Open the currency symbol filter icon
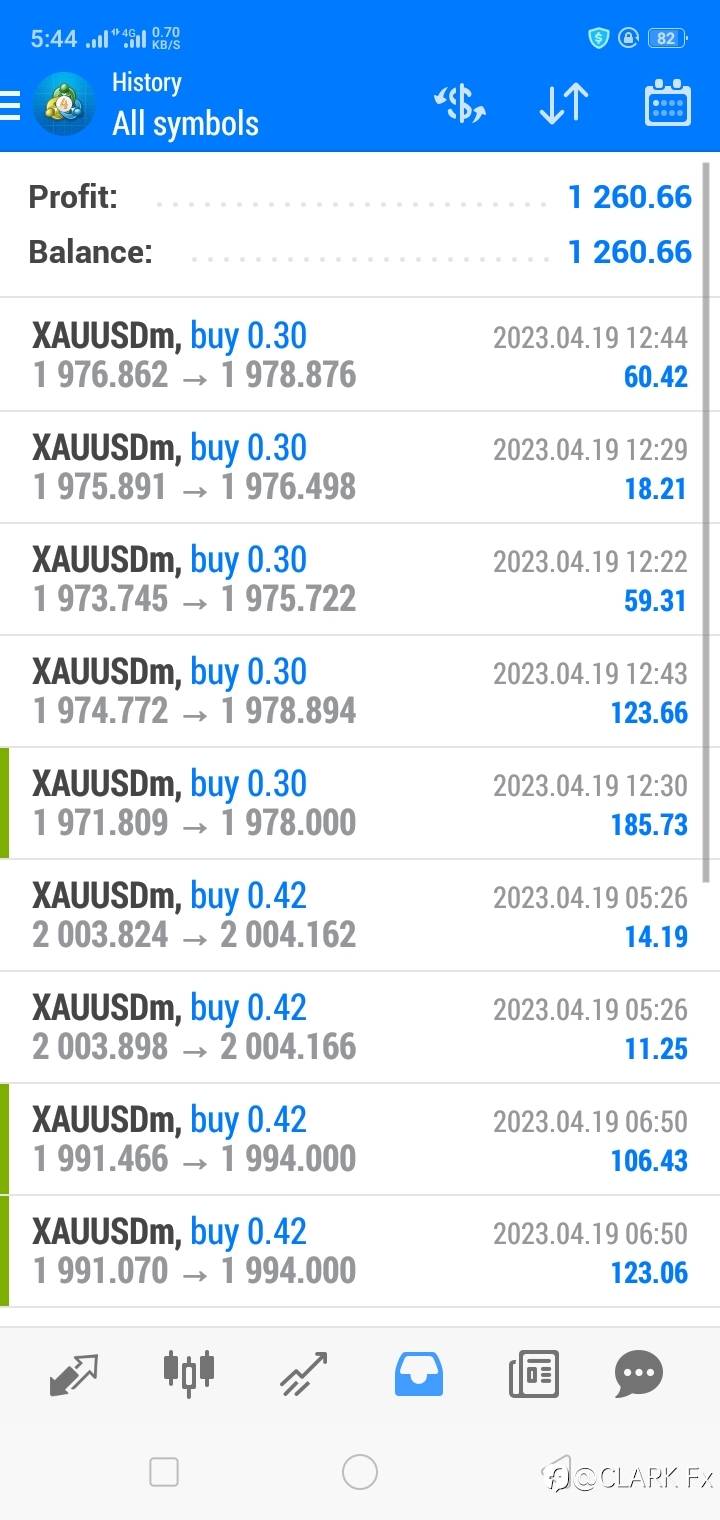The image size is (720, 1520). 459,104
